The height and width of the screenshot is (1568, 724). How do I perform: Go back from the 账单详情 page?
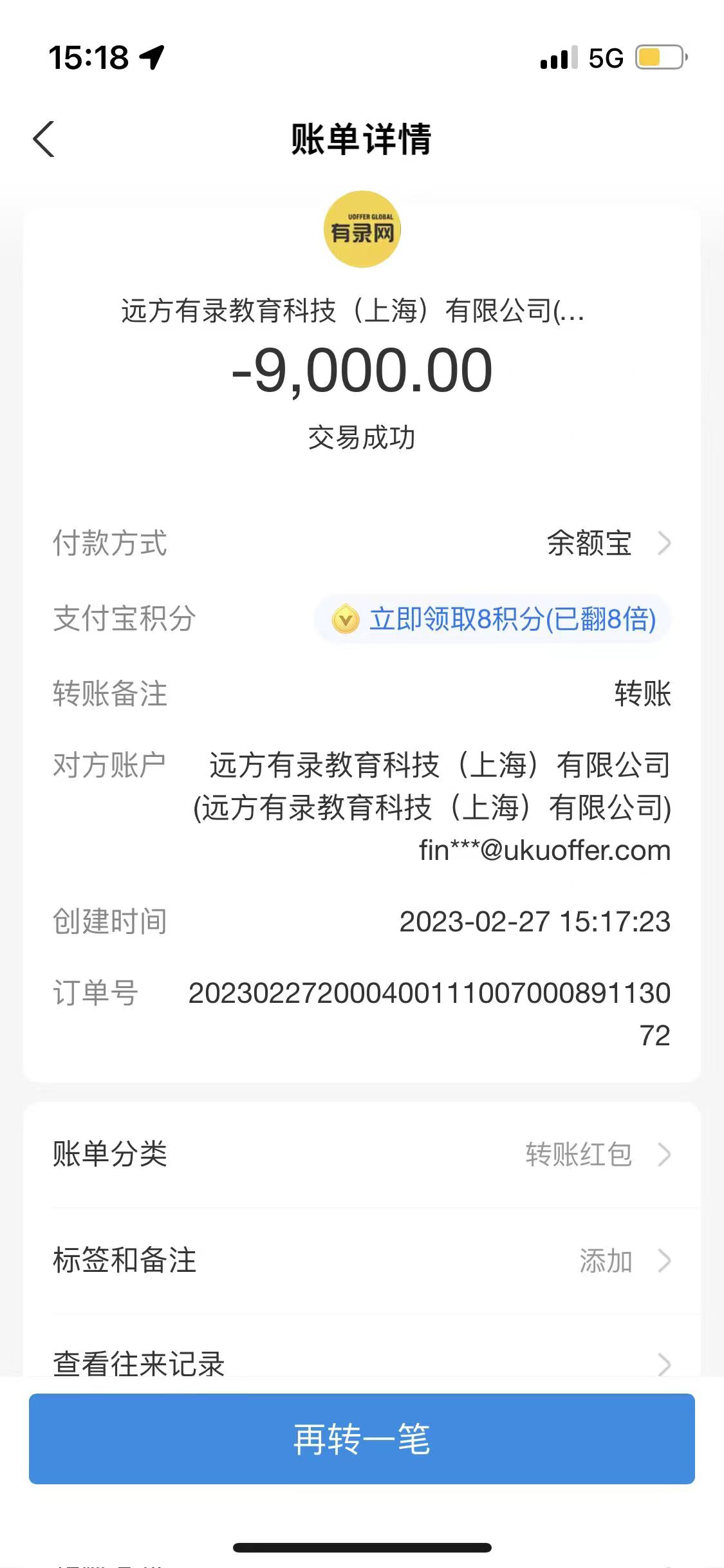44,139
